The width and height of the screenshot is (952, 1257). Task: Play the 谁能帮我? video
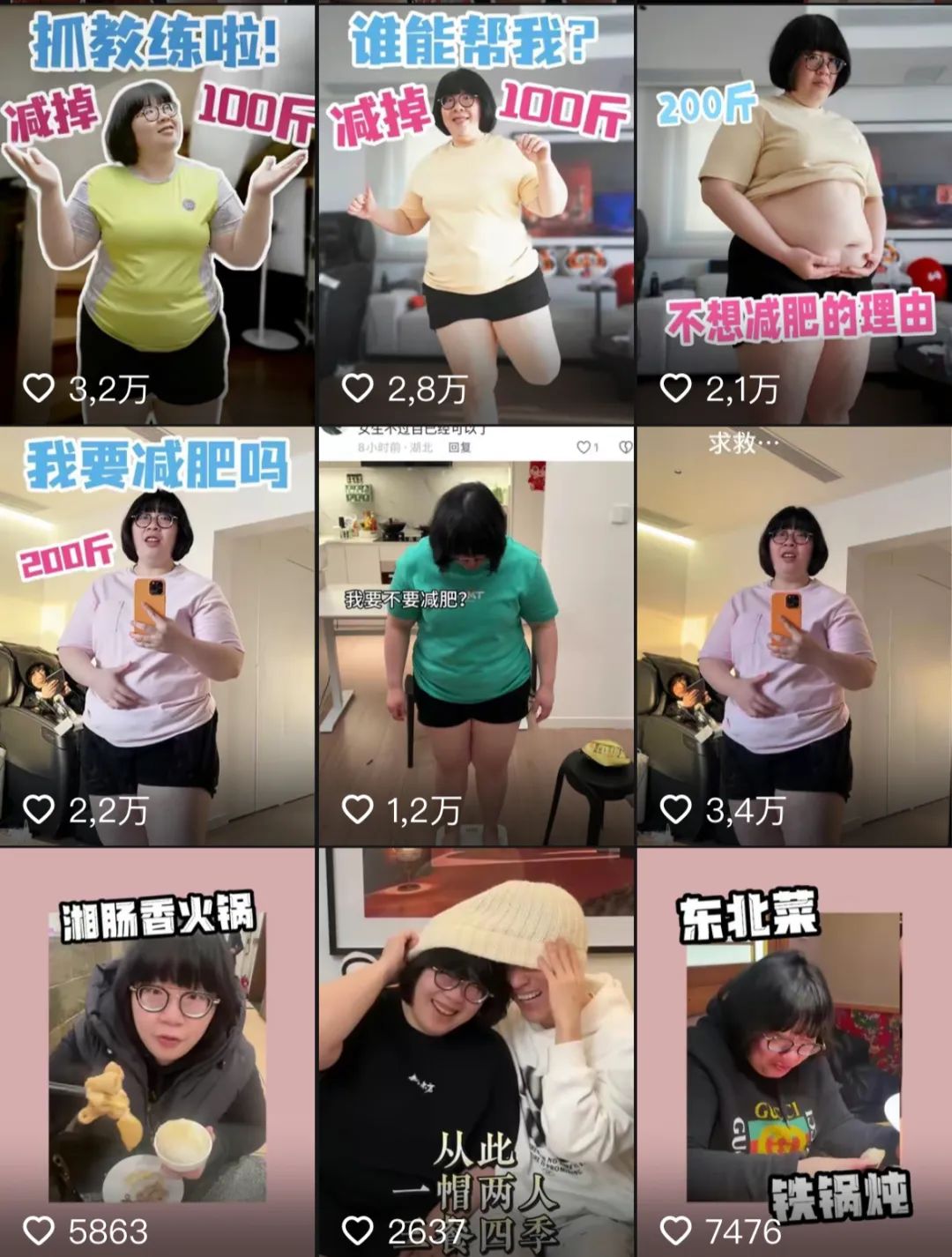pyautogui.click(x=476, y=216)
